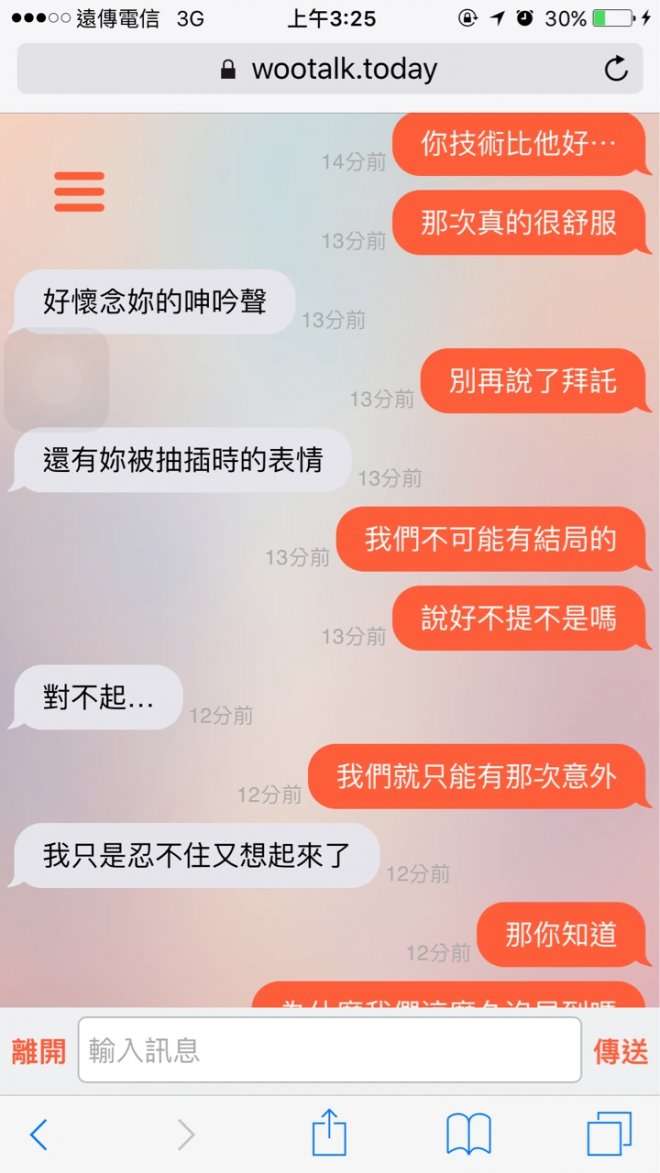
Task: Reload the wootalk.today page
Action: (616, 69)
